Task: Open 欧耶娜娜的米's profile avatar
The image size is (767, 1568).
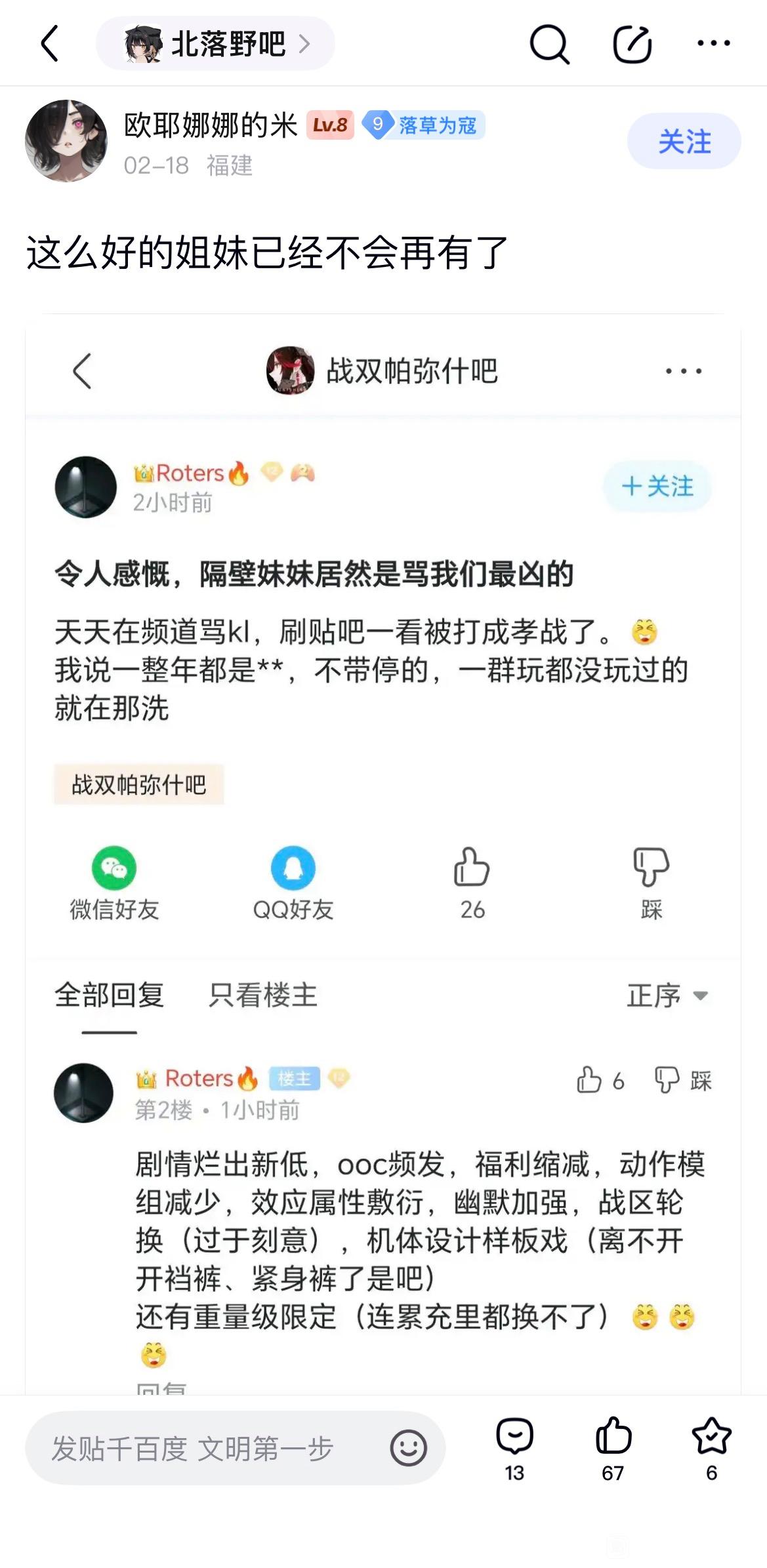Action: 66,141
